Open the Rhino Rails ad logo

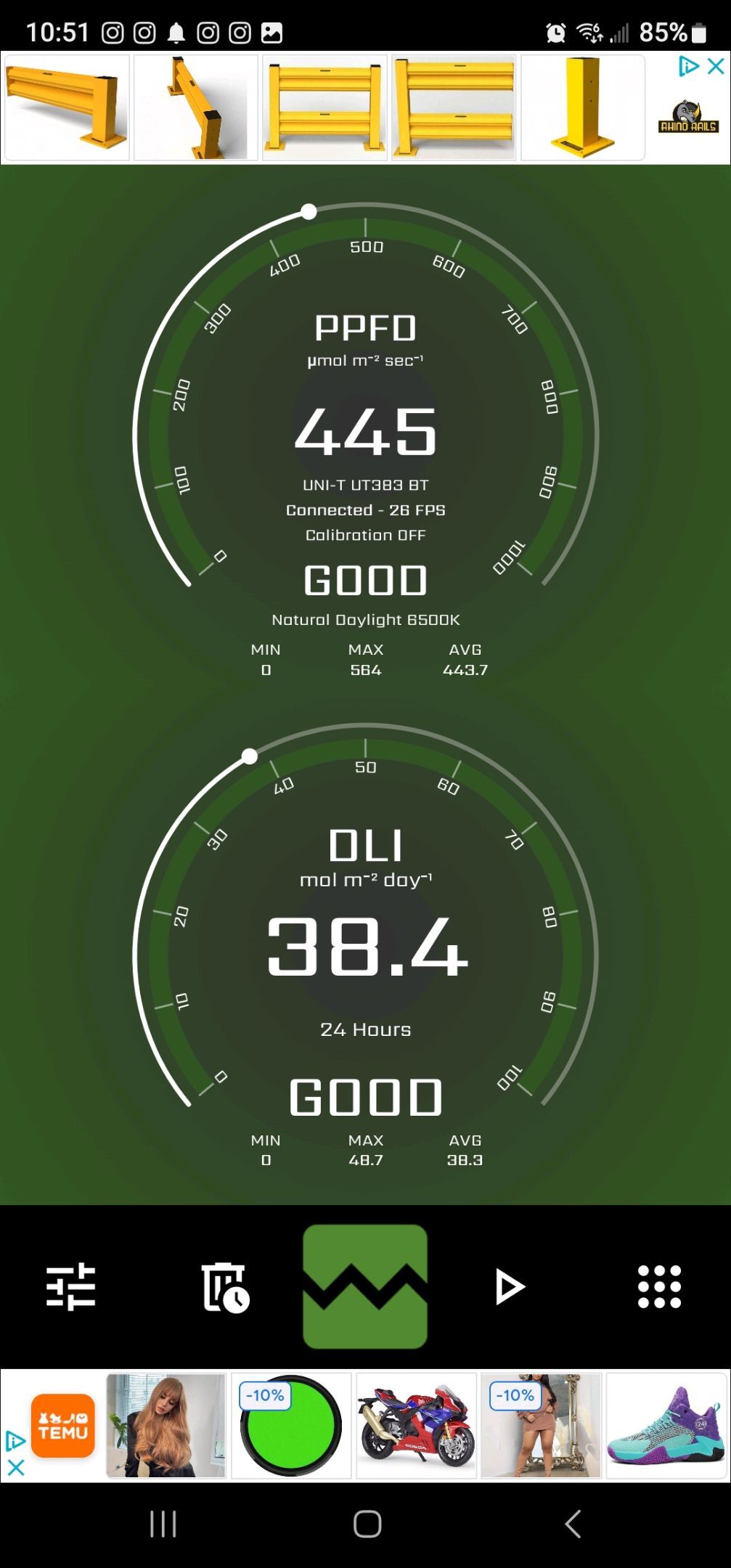point(687,118)
